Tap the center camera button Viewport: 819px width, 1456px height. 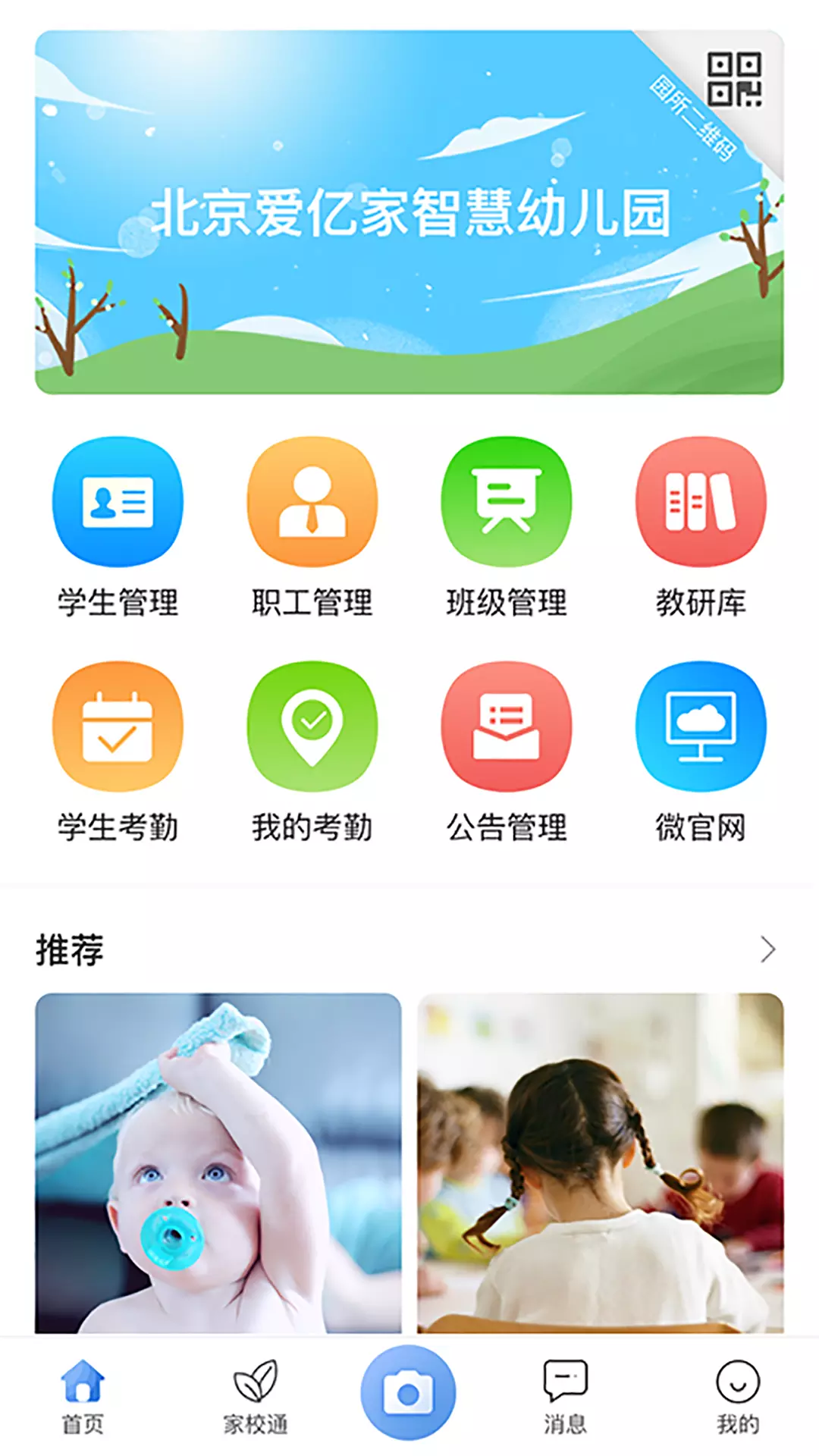pyautogui.click(x=408, y=1392)
